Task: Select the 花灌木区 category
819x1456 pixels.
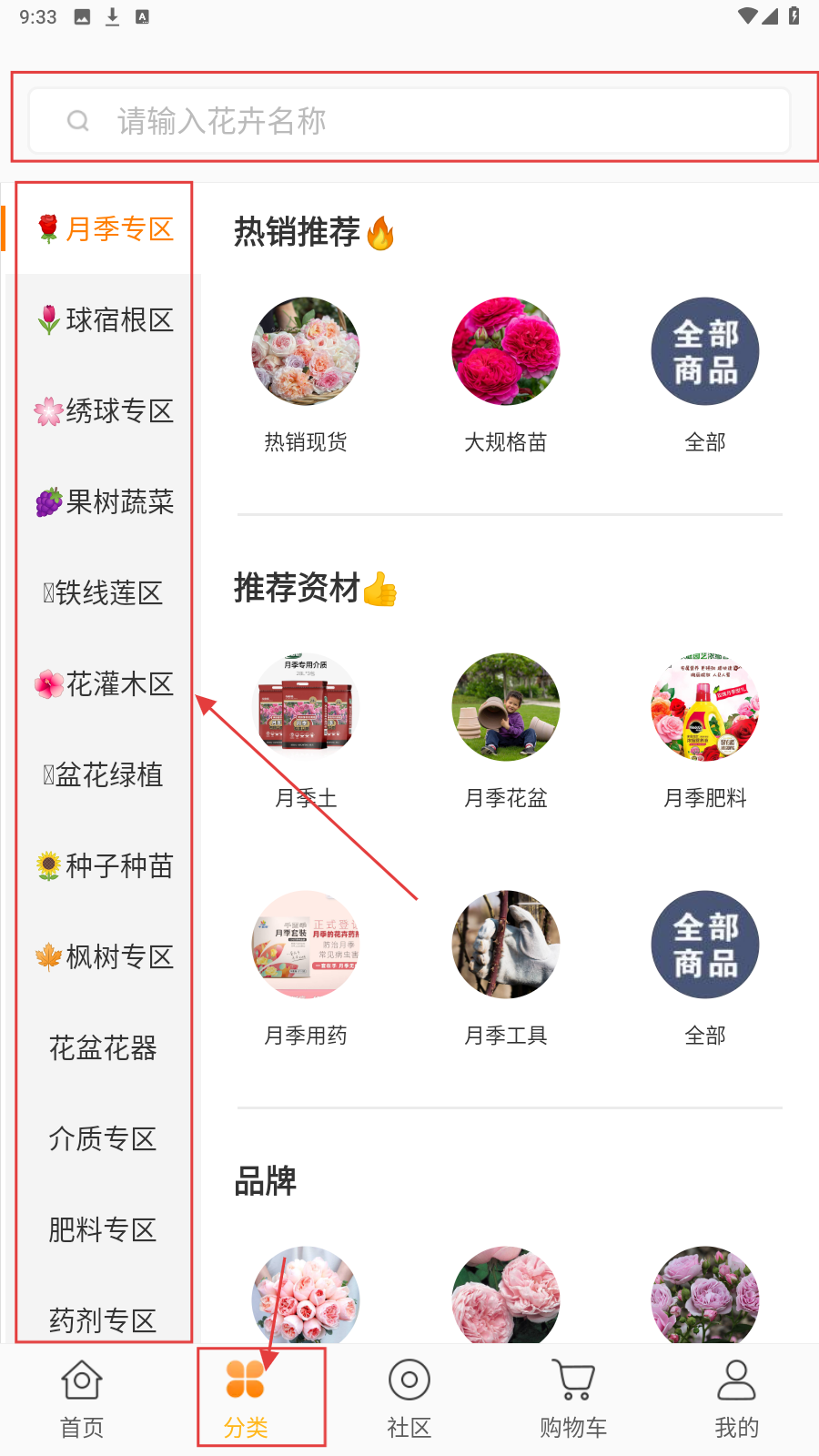Action: tap(105, 684)
